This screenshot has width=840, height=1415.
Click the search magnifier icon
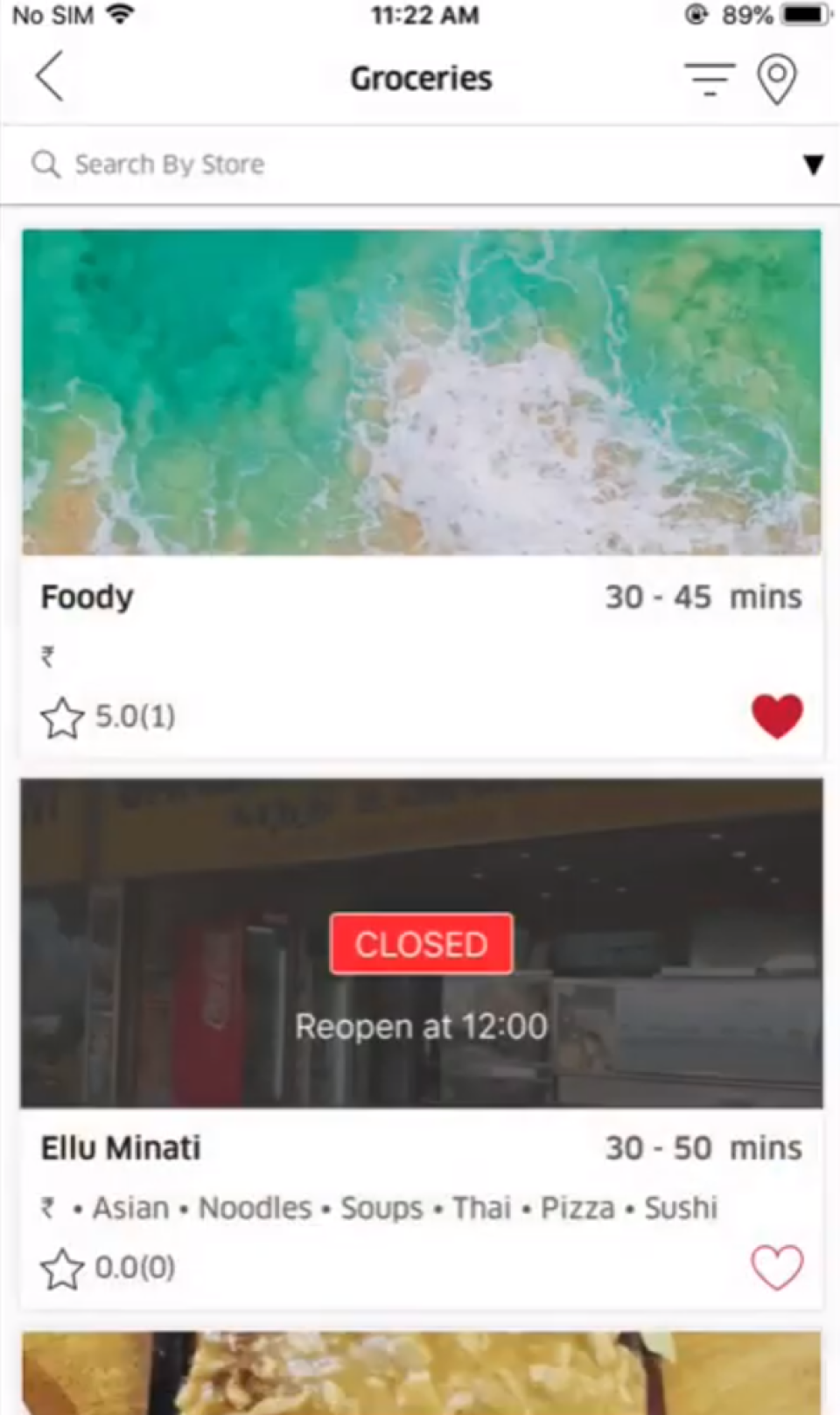pos(45,164)
